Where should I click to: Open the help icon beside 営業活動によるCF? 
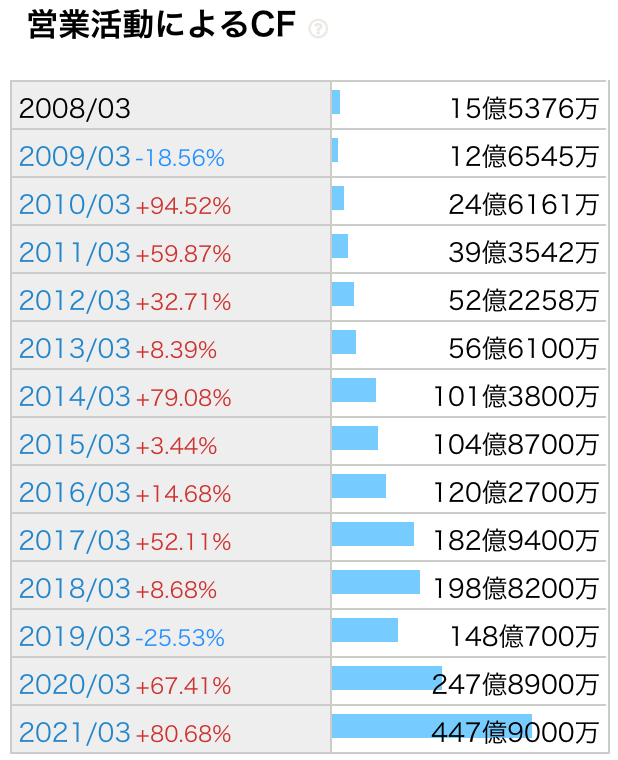click(x=318, y=29)
